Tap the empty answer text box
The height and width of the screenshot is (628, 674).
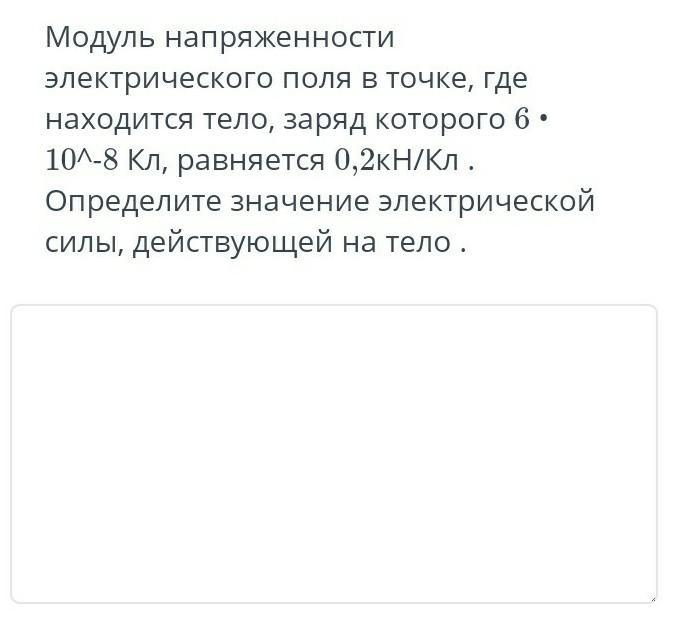coord(334,453)
